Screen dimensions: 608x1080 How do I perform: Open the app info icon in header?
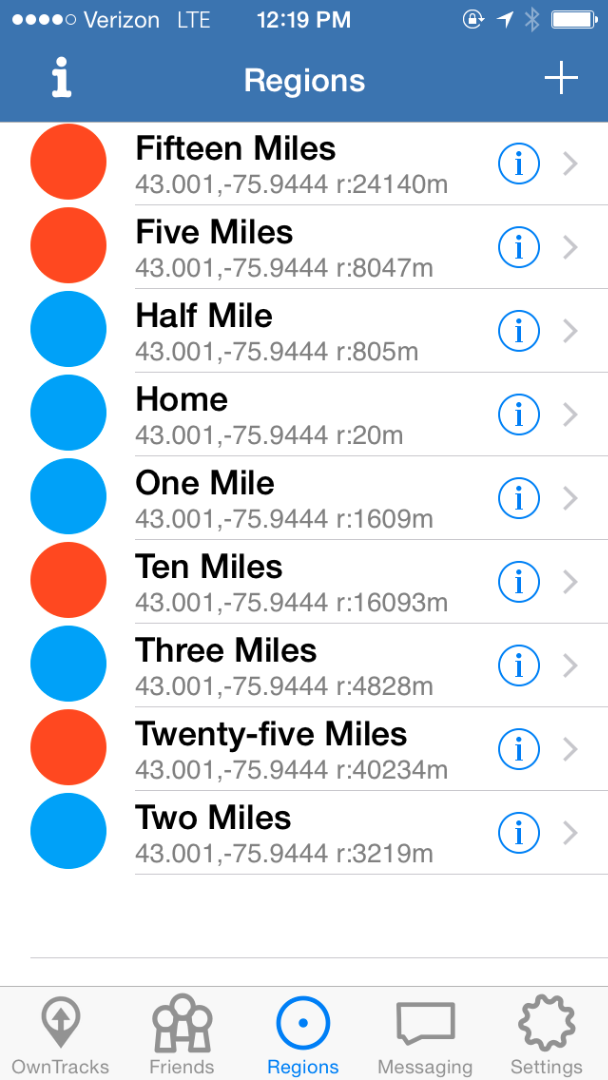point(62,78)
